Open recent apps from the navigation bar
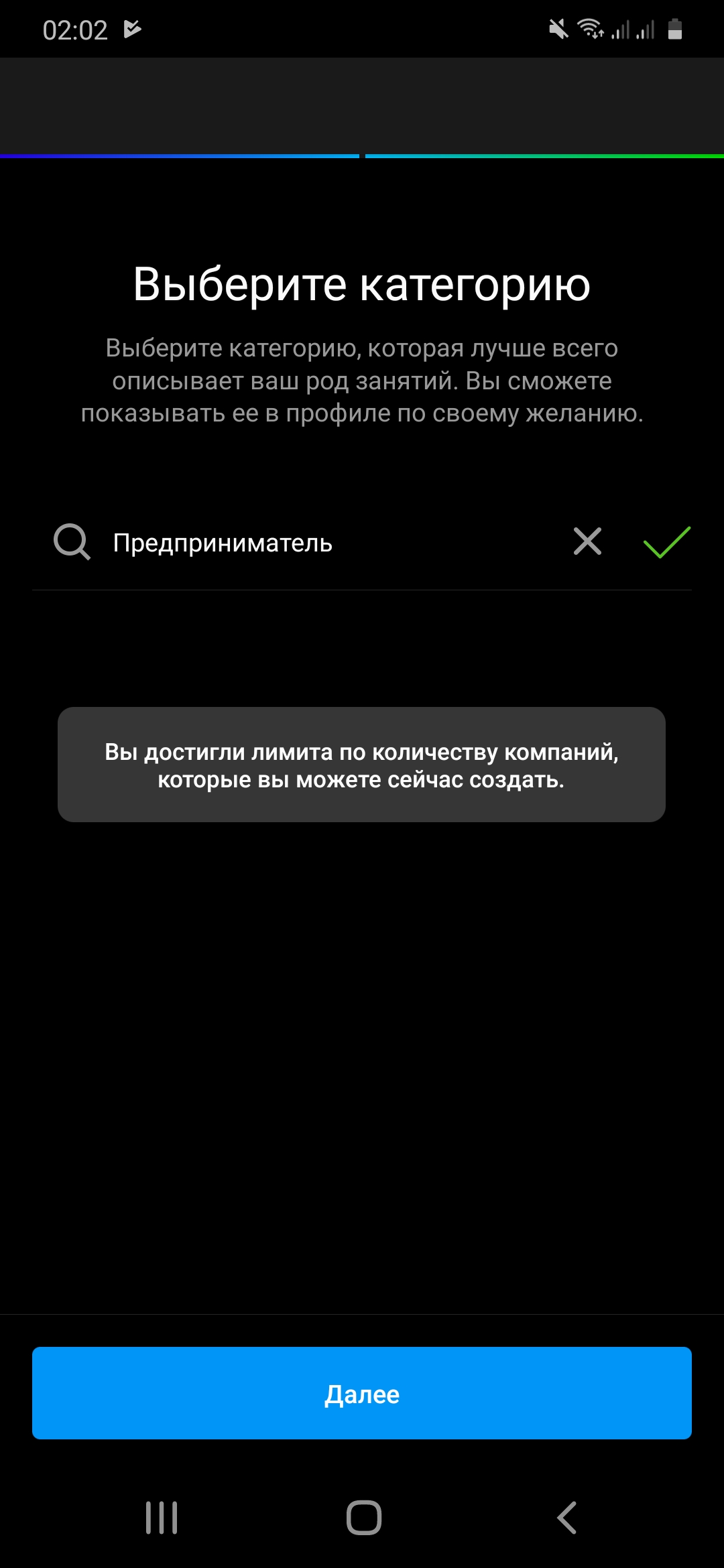The width and height of the screenshot is (724, 1568). 162,1518
